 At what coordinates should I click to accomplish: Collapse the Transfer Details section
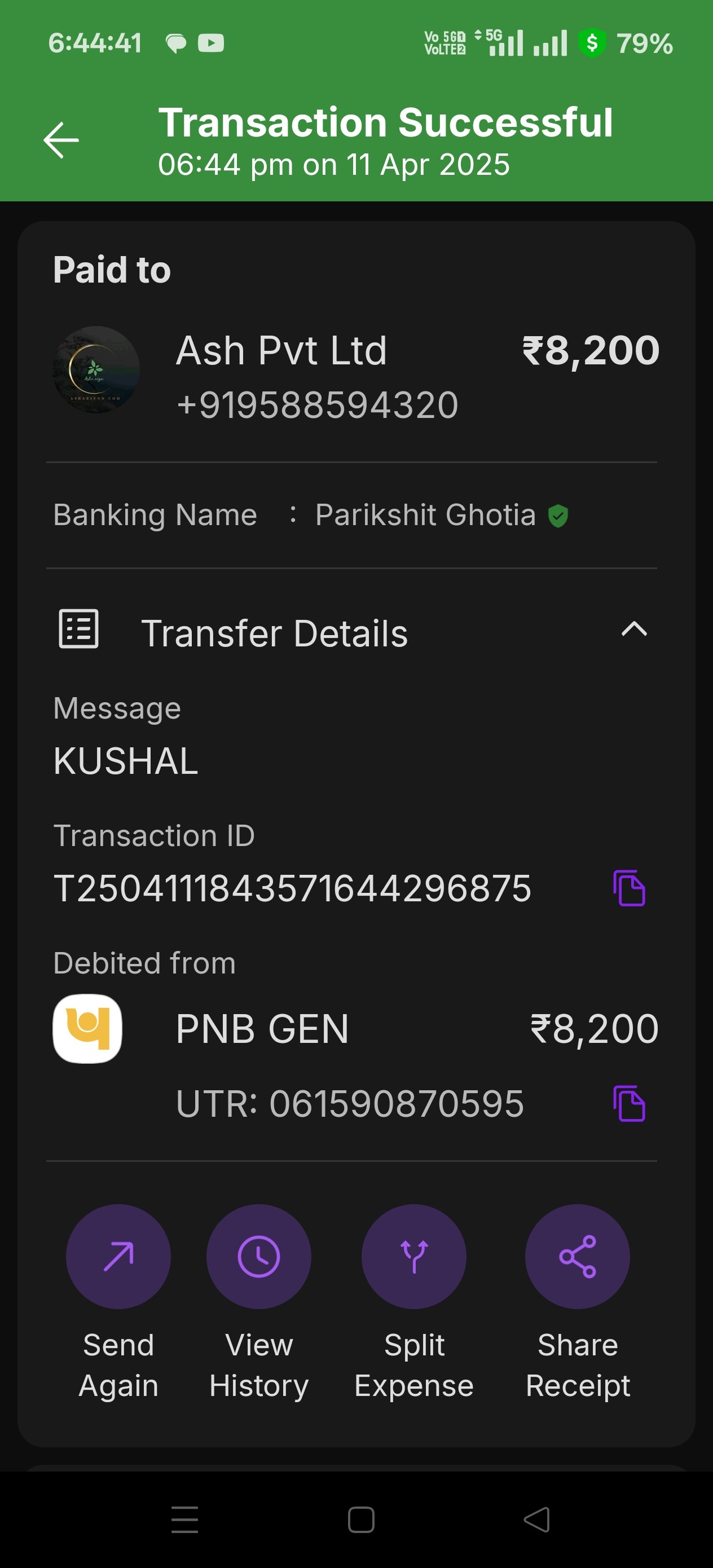point(634,629)
